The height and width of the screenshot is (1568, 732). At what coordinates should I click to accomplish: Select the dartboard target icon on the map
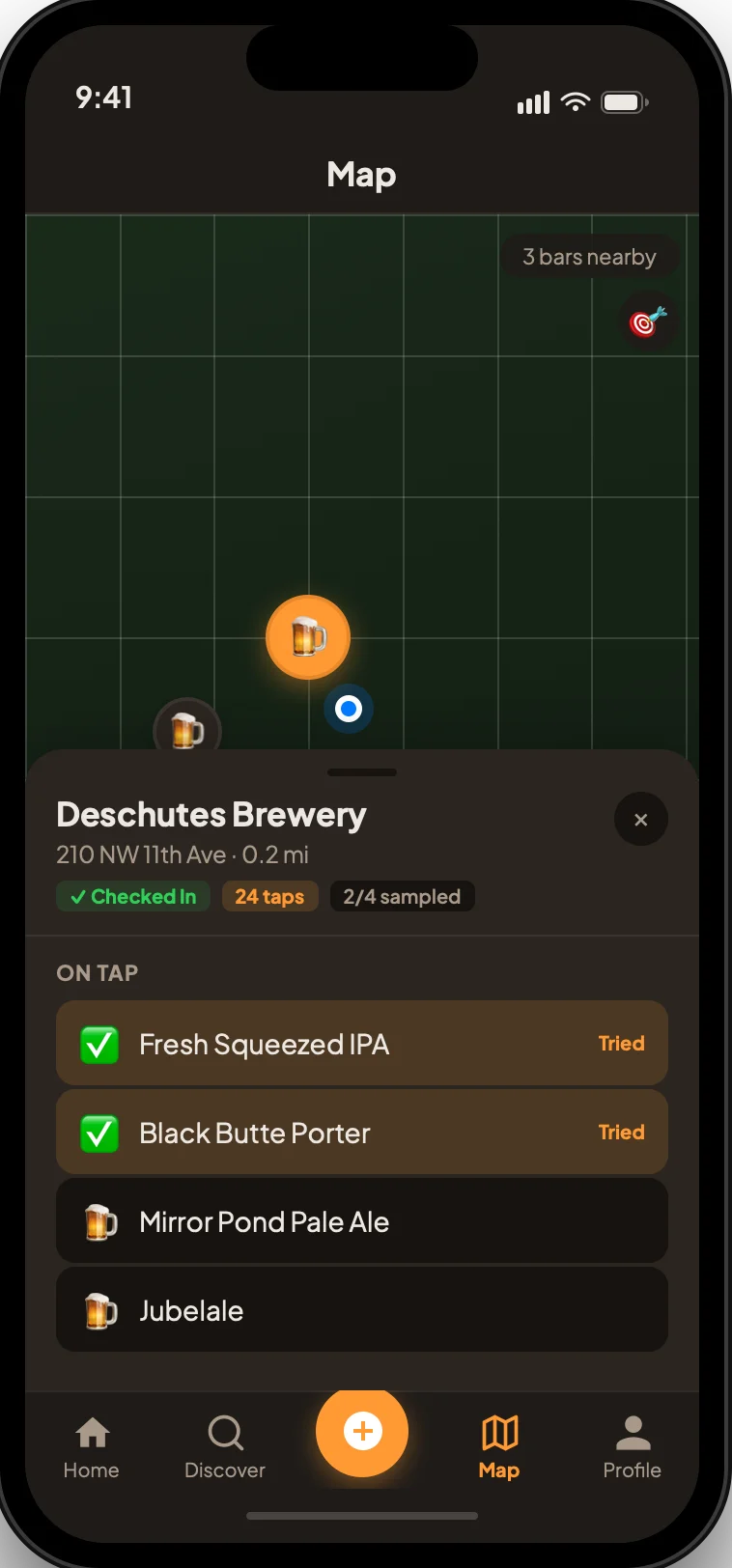pos(647,321)
